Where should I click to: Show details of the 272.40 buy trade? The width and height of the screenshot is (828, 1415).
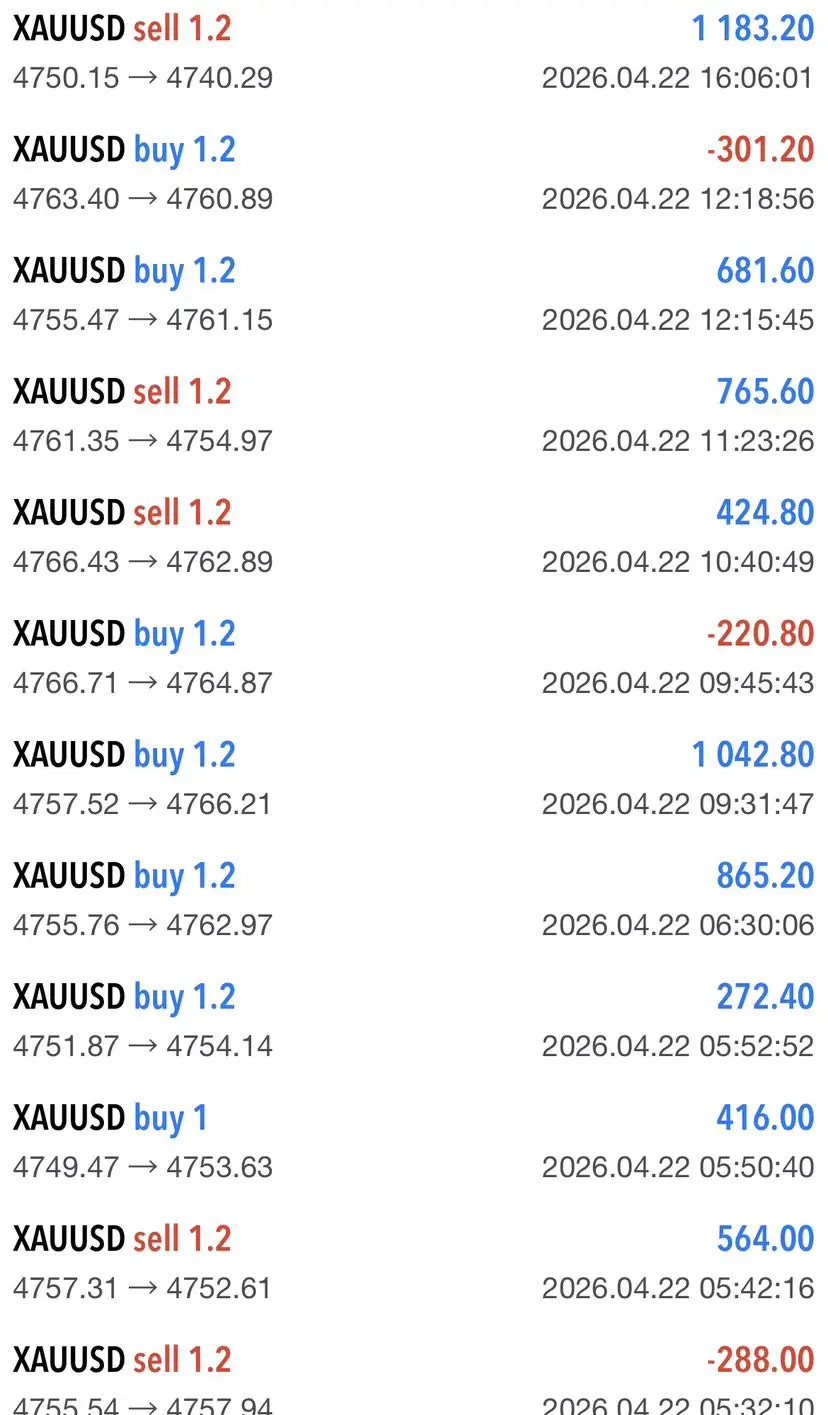coord(414,1020)
